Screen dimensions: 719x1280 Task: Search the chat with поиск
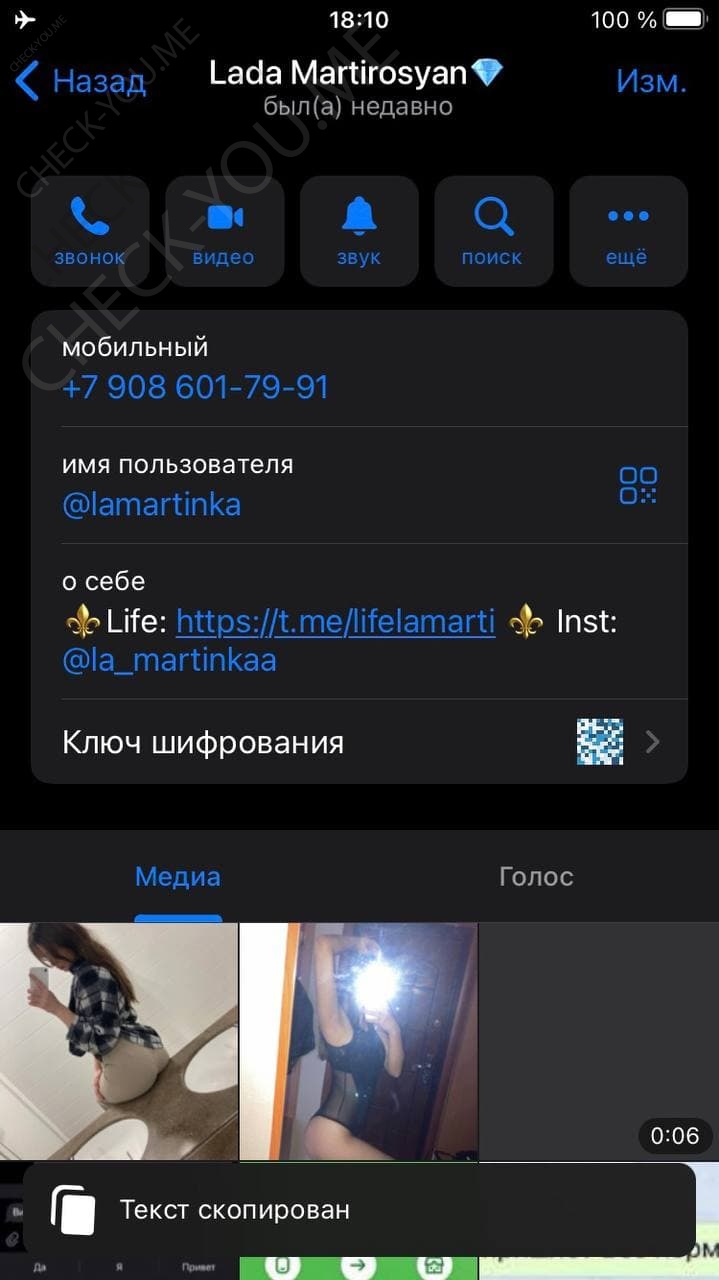click(x=493, y=231)
